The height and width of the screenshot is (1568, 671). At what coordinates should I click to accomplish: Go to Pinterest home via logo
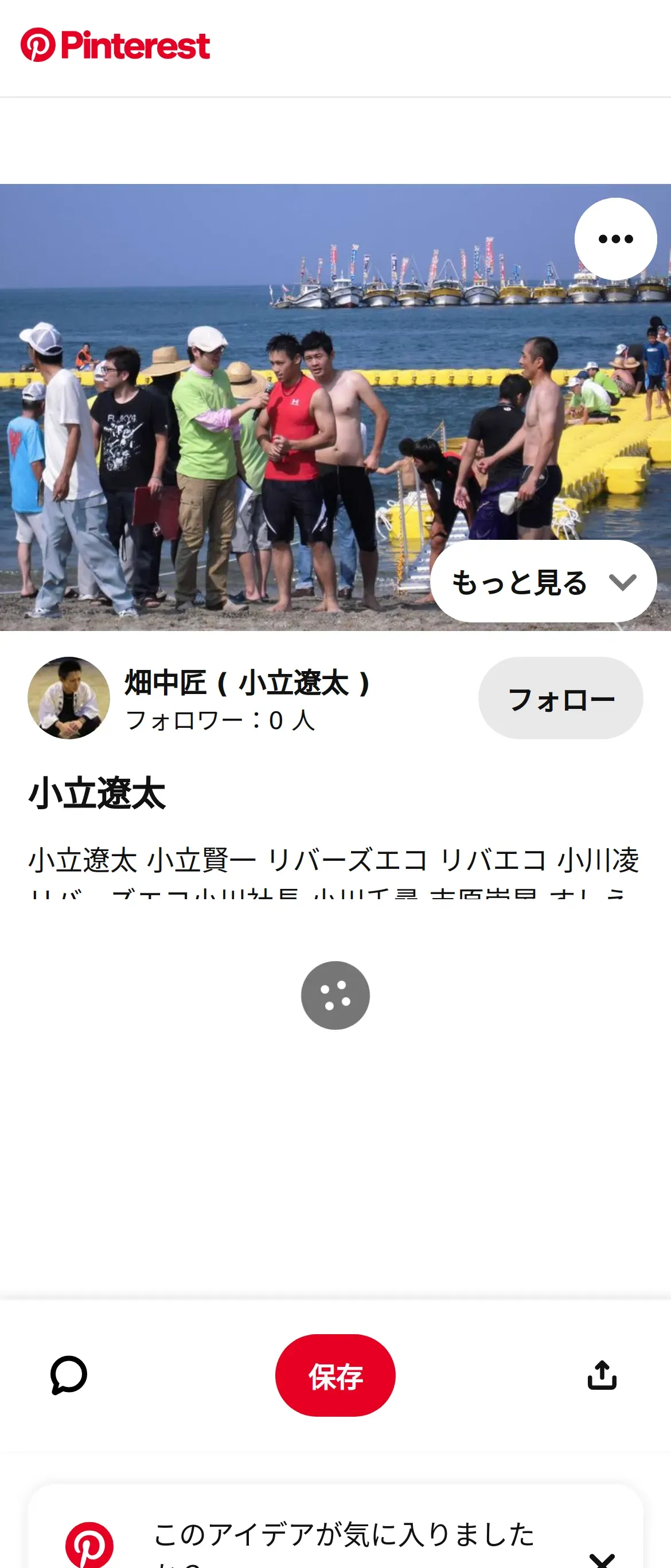click(116, 46)
